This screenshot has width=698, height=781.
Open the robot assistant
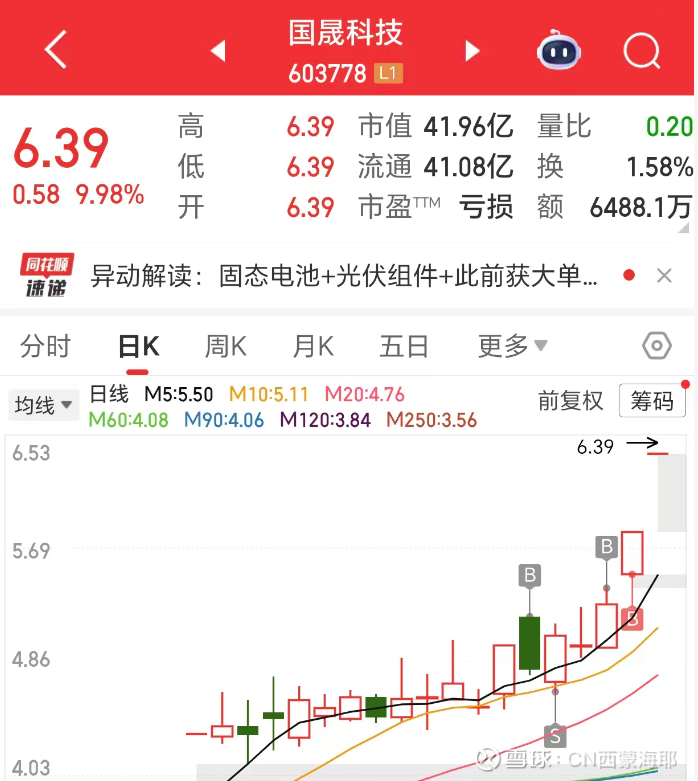560,49
